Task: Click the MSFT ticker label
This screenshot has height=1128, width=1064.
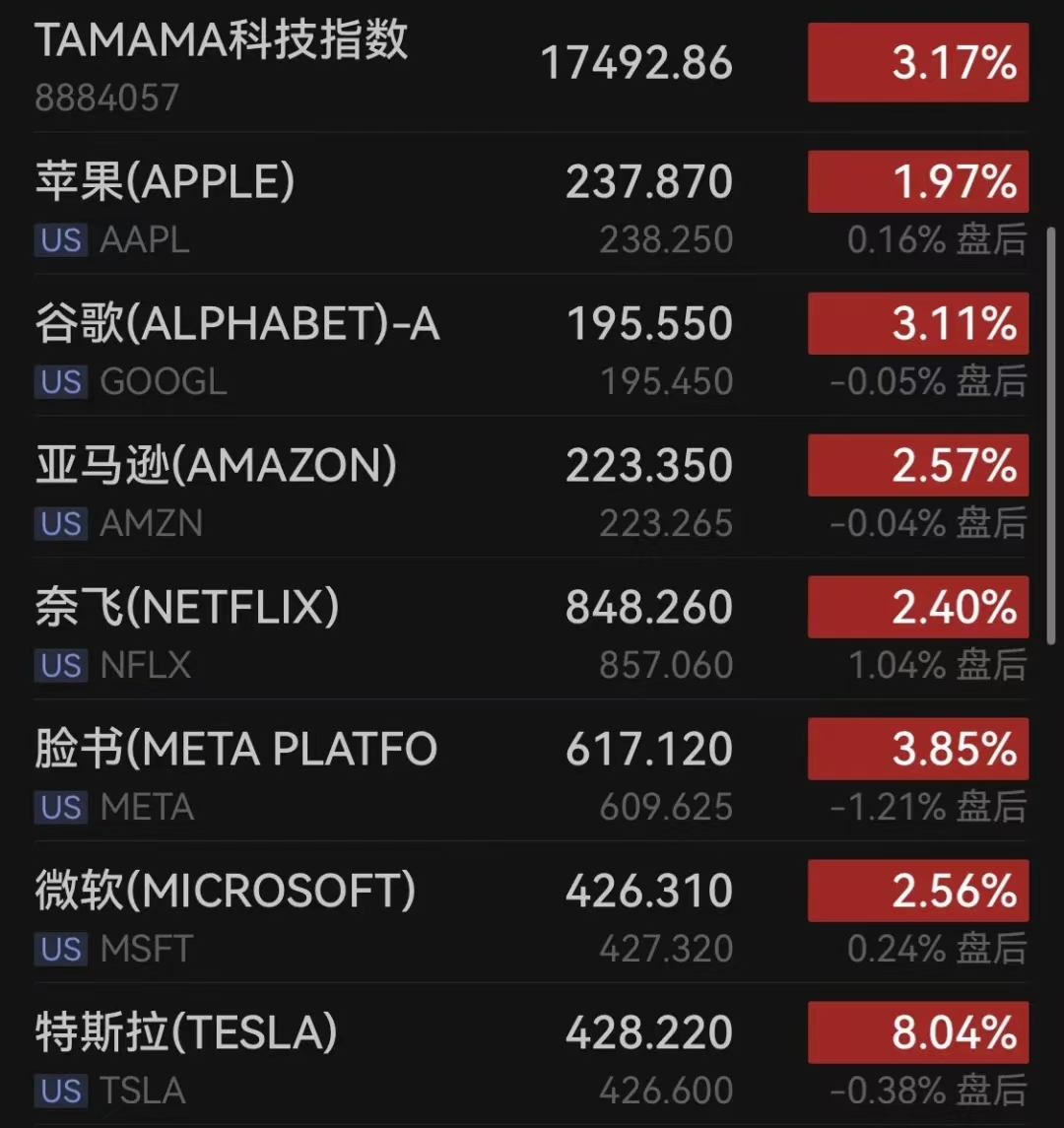Action: point(145,950)
